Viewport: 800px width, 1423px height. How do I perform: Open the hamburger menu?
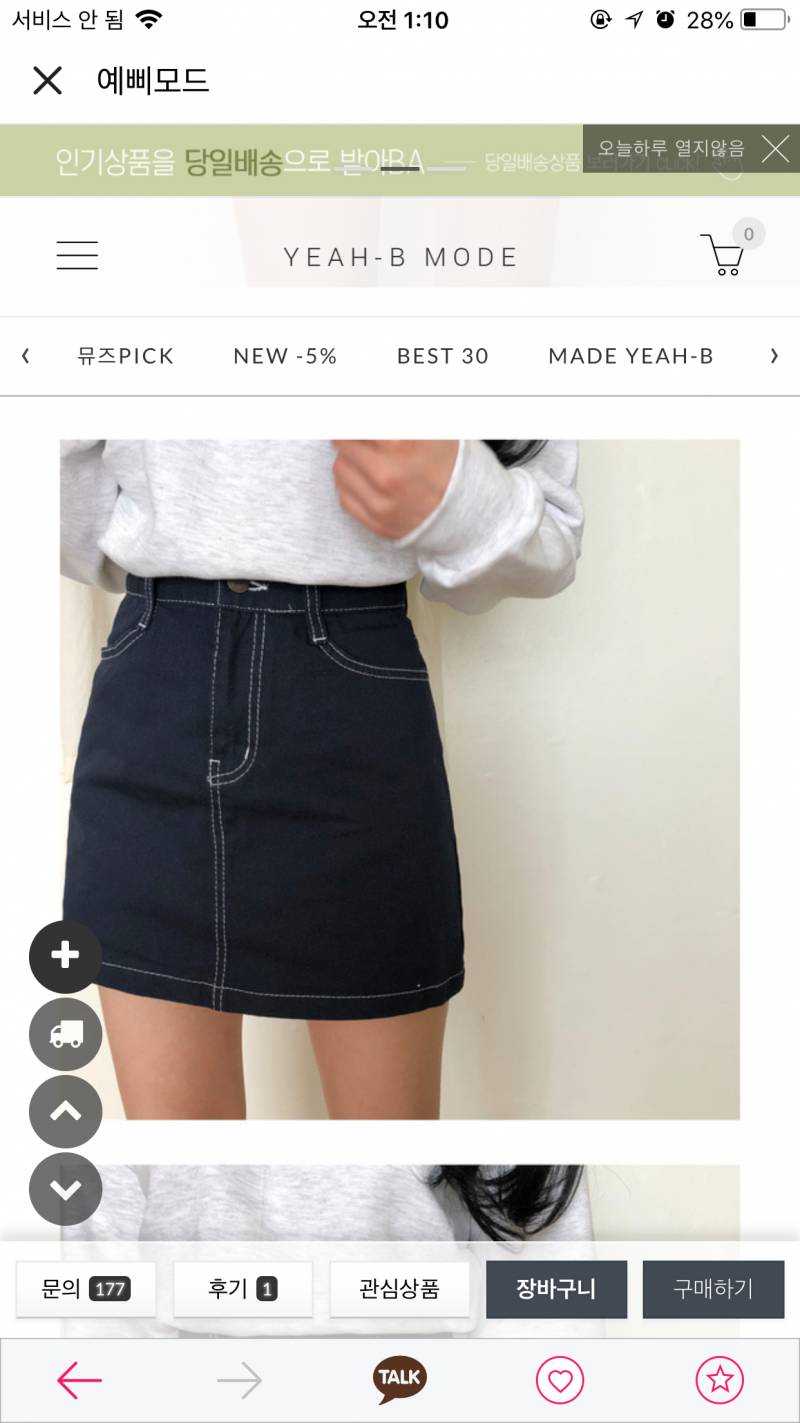tap(77, 256)
